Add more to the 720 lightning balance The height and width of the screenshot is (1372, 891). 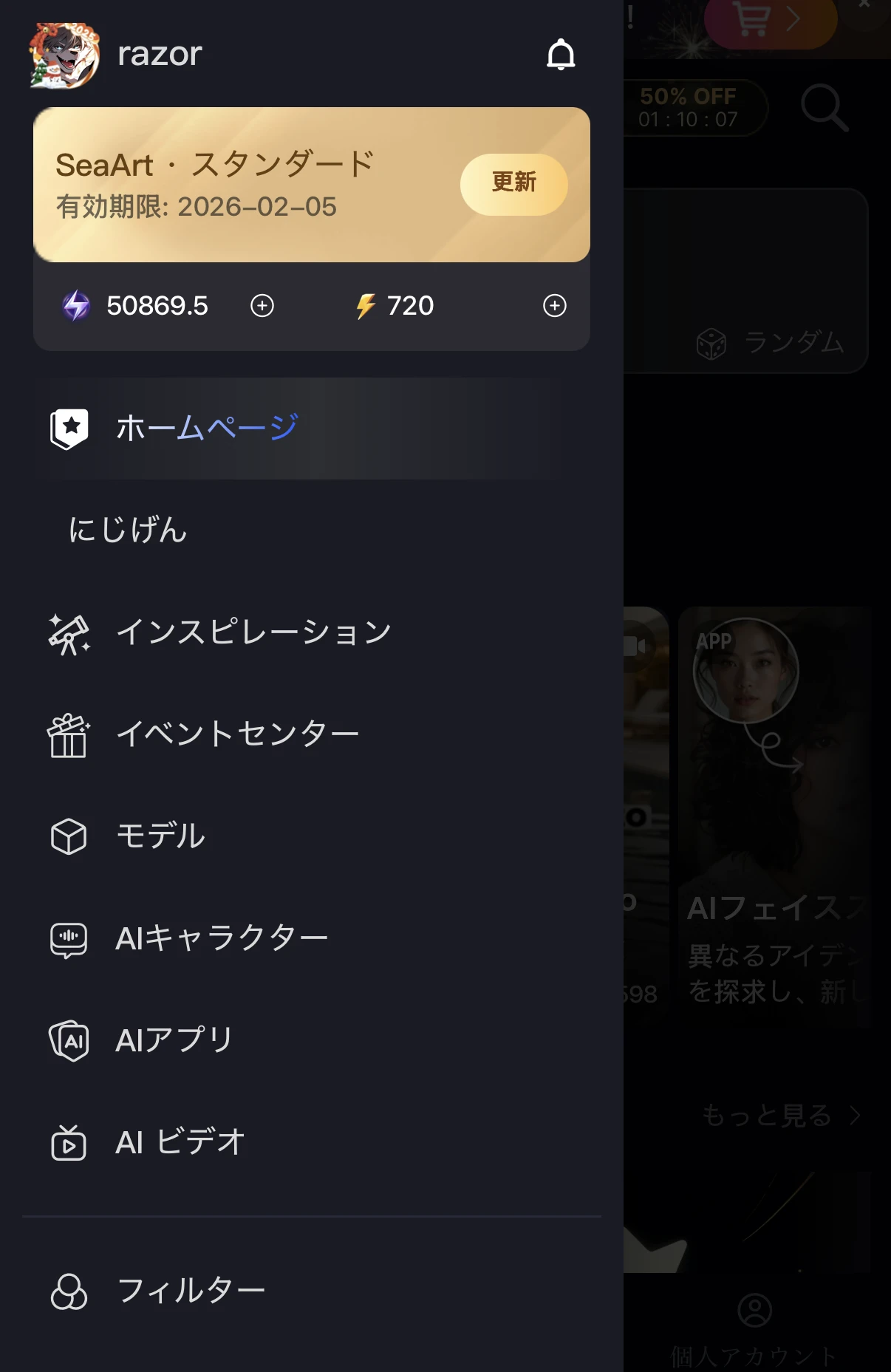pos(554,305)
